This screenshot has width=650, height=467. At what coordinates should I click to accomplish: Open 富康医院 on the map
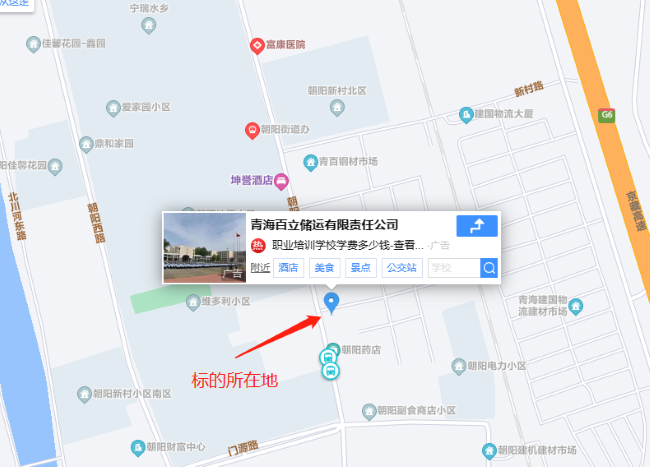point(257,45)
